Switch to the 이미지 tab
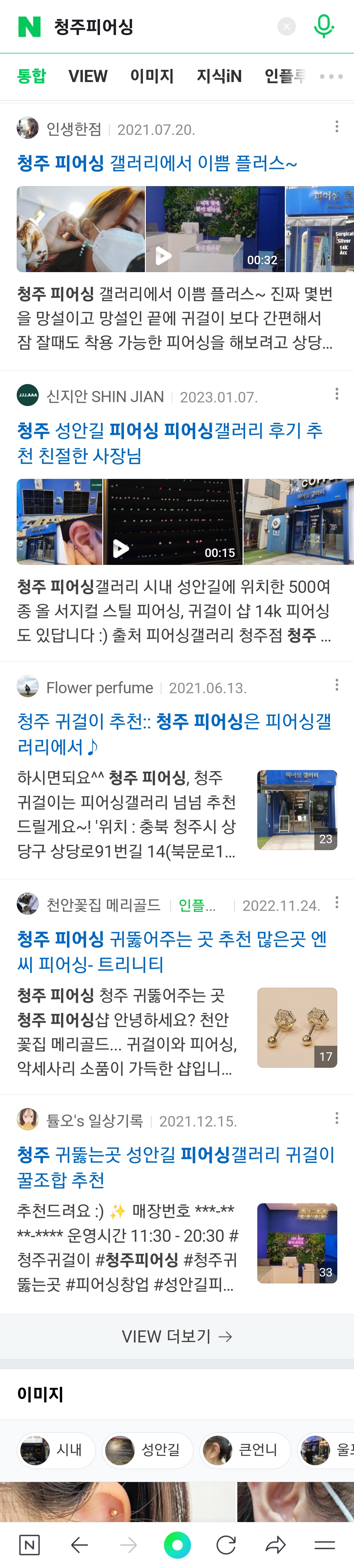Image resolution: width=354 pixels, height=1568 pixels. pyautogui.click(x=151, y=76)
